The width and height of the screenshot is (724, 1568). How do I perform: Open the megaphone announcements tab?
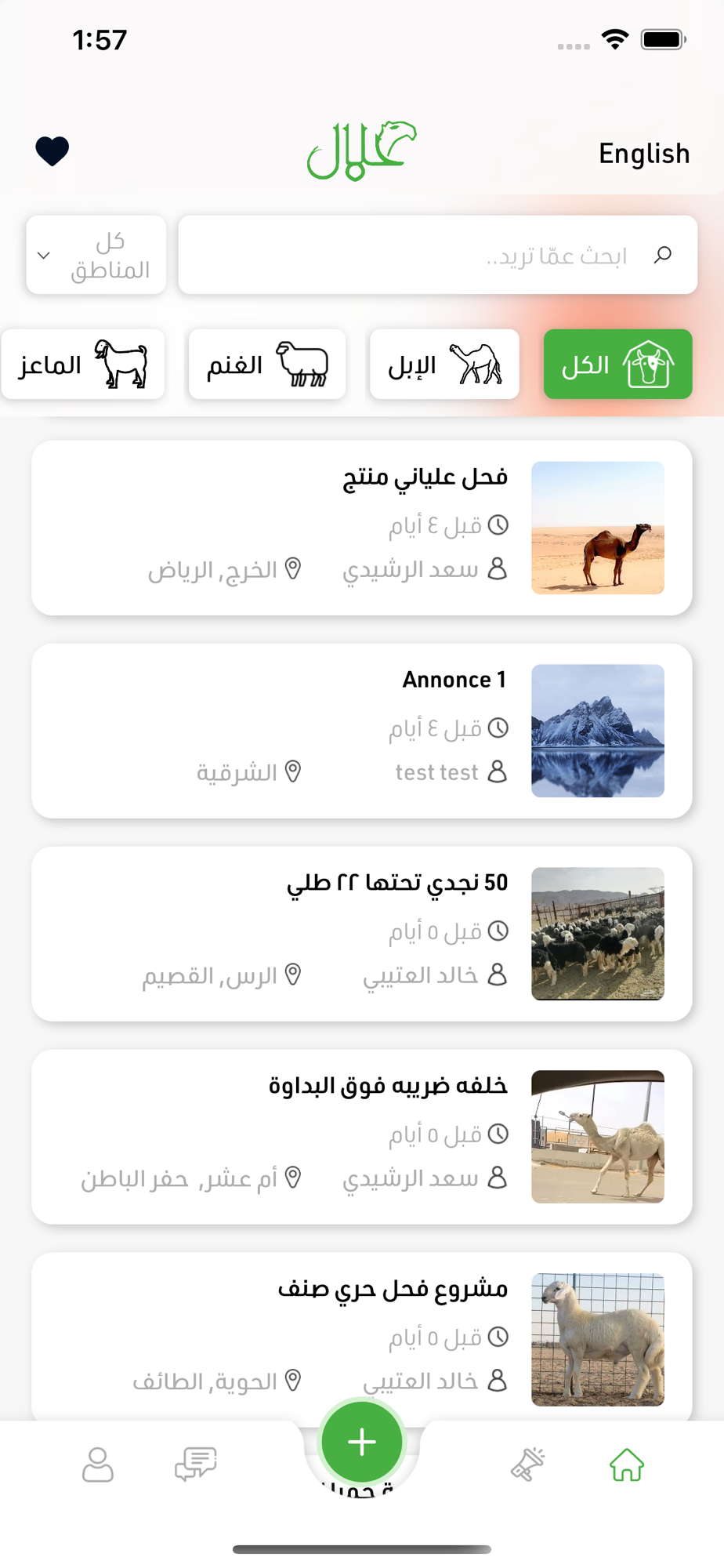[x=527, y=1465]
